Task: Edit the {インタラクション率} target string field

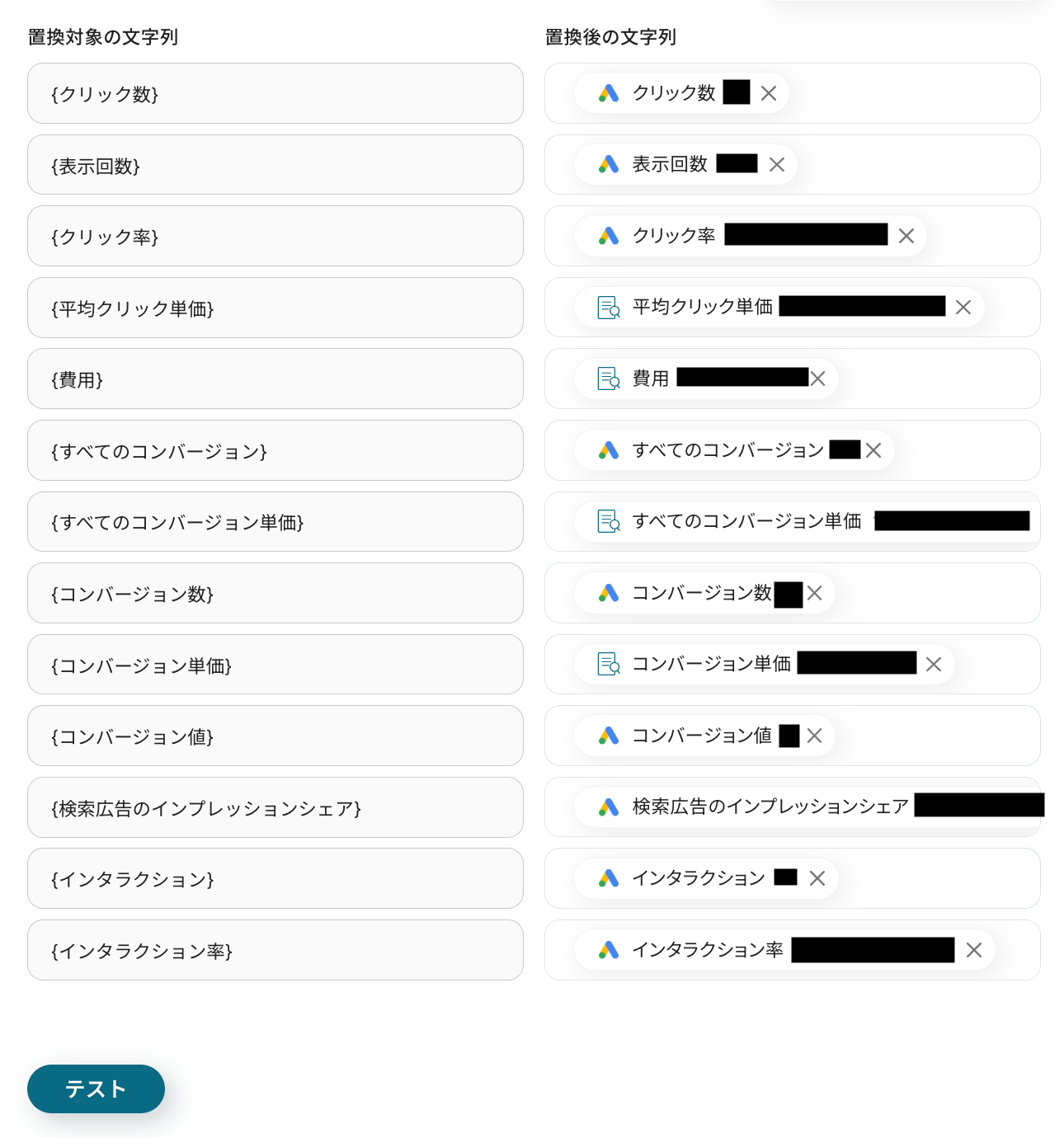Action: tap(275, 951)
